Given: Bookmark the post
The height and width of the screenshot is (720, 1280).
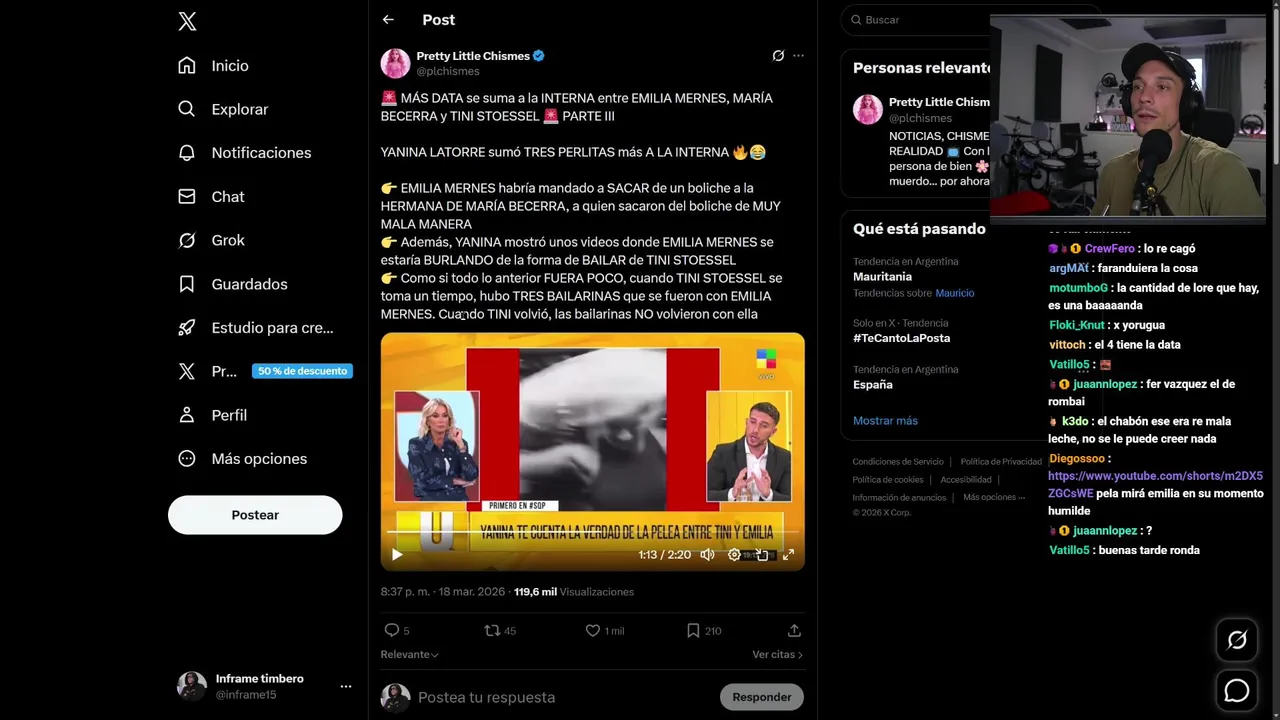Looking at the screenshot, I should 693,631.
